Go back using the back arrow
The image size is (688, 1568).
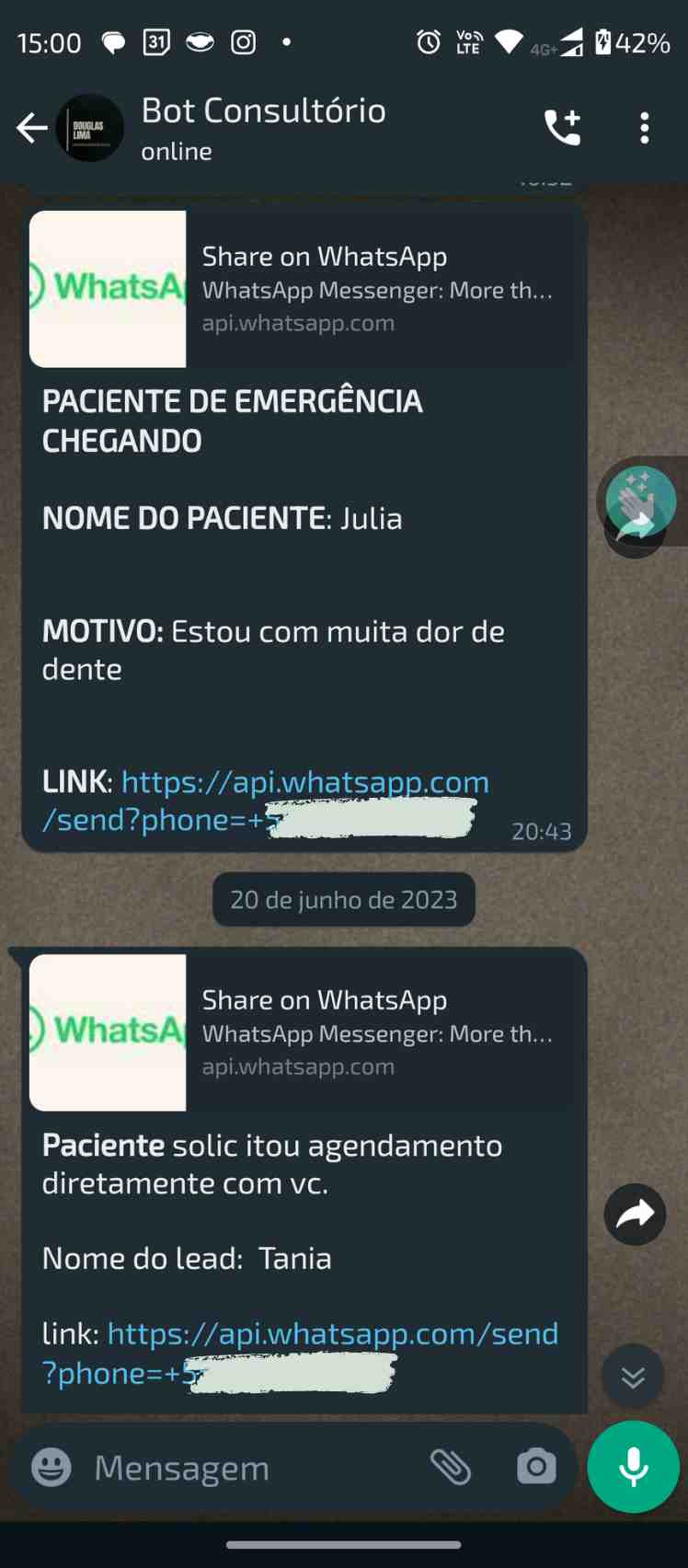pyautogui.click(x=32, y=128)
